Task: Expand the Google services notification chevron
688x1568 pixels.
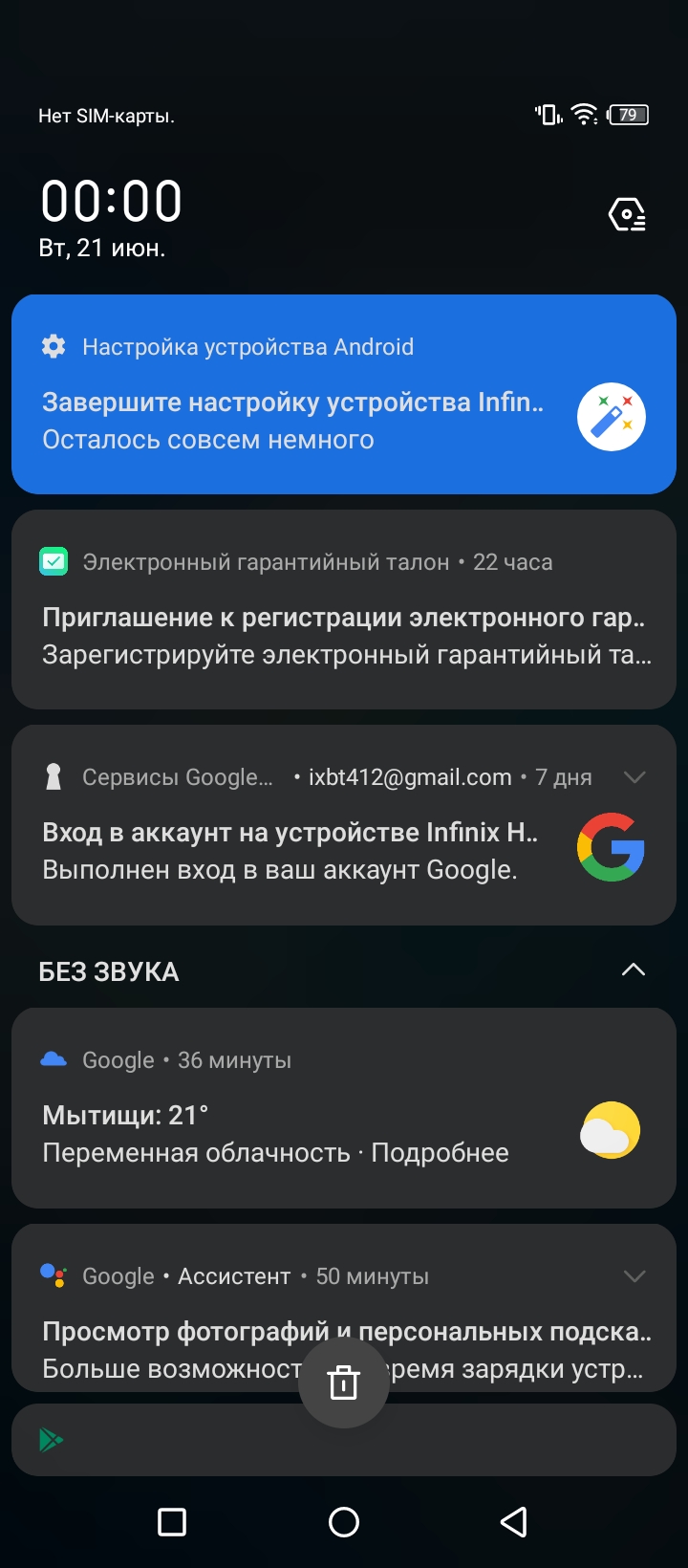Action: click(634, 777)
